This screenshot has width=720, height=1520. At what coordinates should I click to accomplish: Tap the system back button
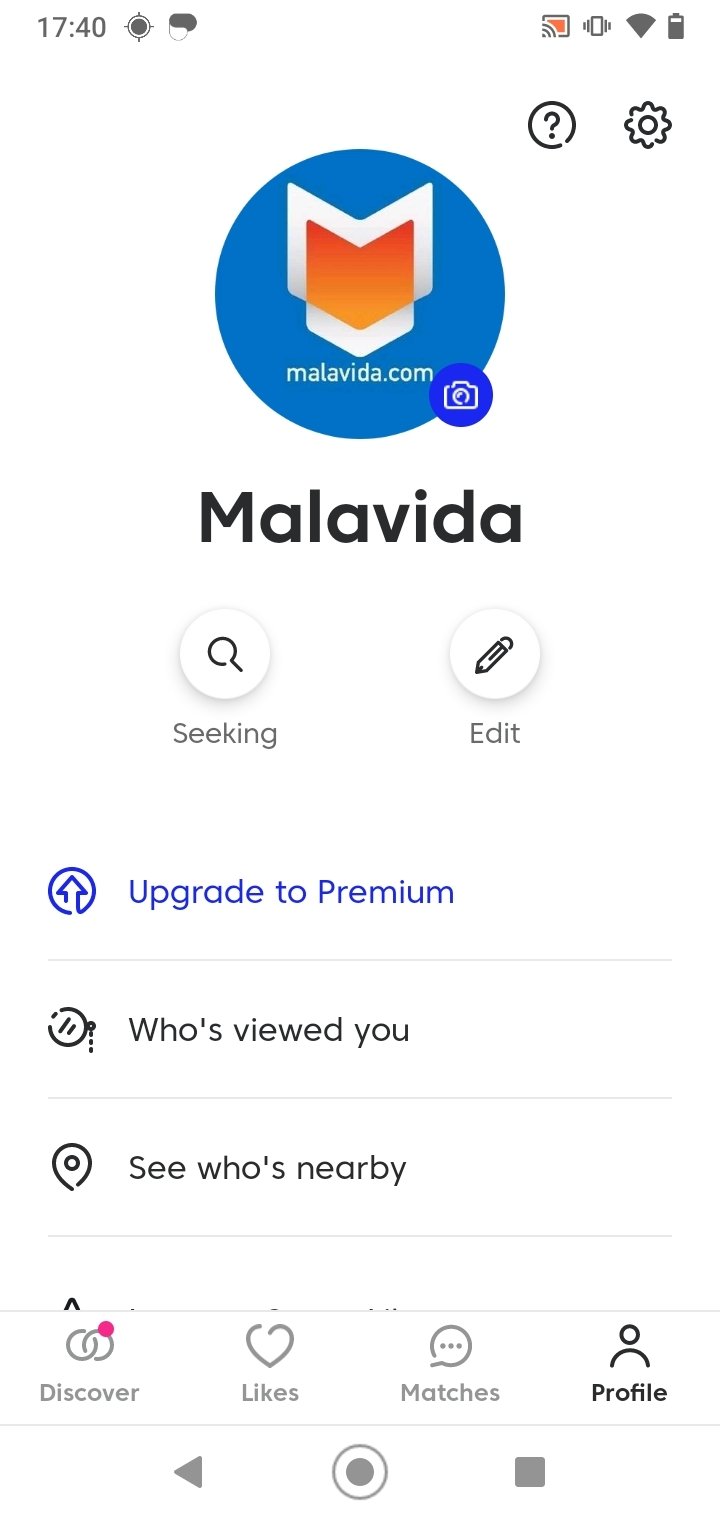(x=188, y=1472)
